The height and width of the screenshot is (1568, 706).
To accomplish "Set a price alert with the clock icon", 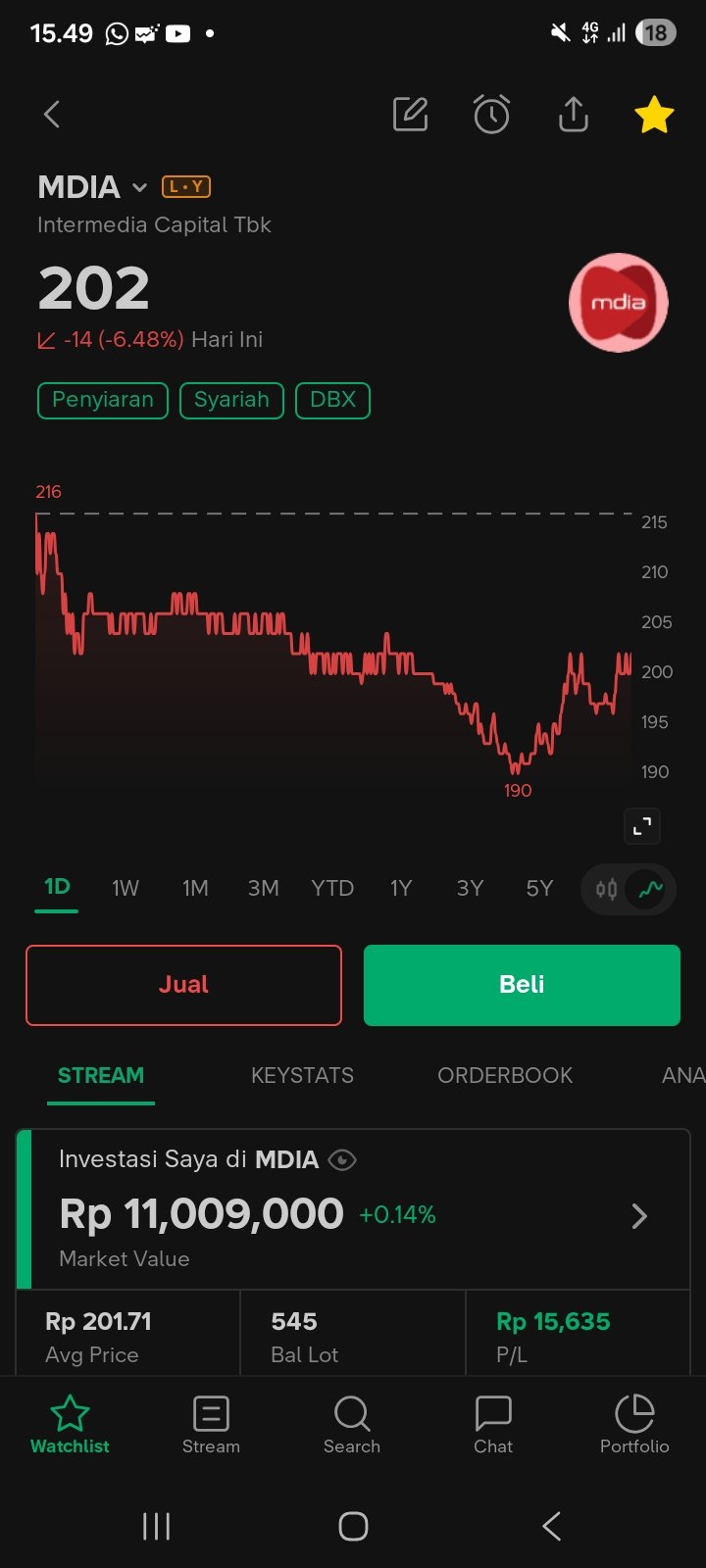I will coord(492,115).
